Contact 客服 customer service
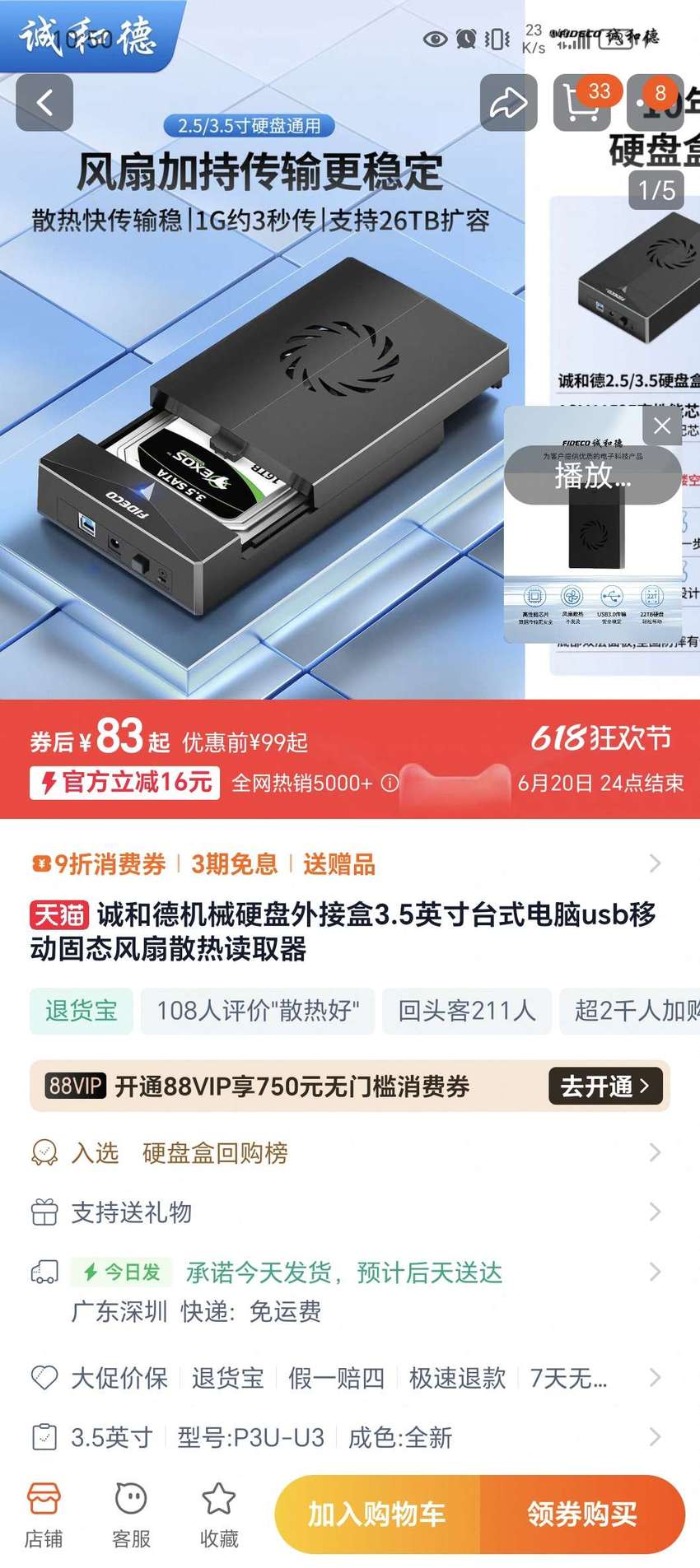Image resolution: width=700 pixels, height=1568 pixels. [x=131, y=1515]
